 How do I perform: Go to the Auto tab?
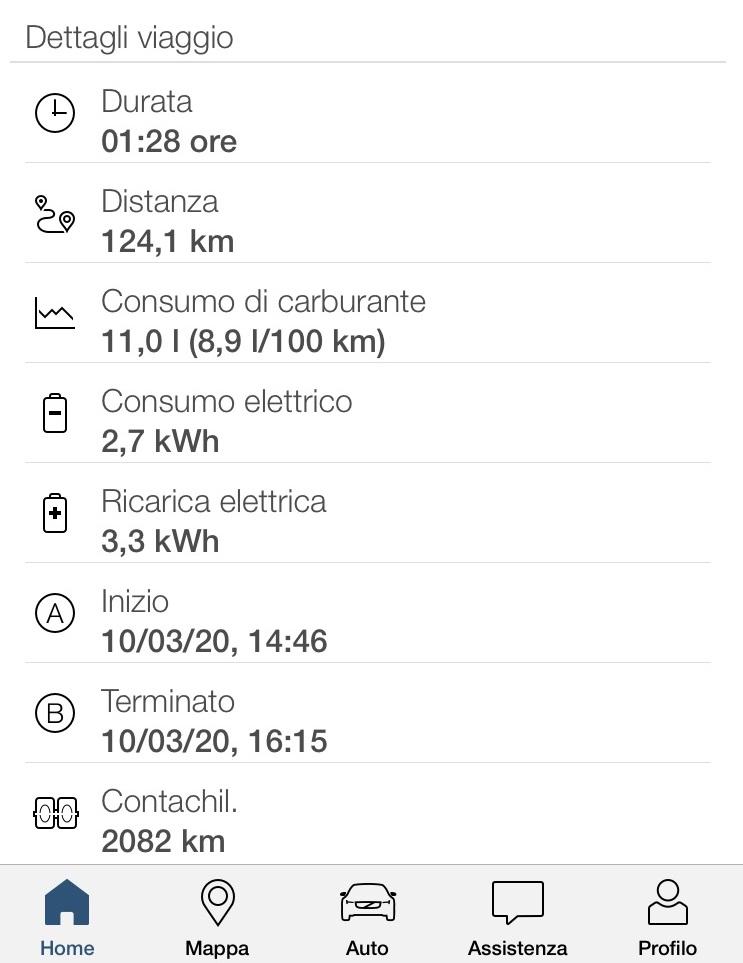367,916
